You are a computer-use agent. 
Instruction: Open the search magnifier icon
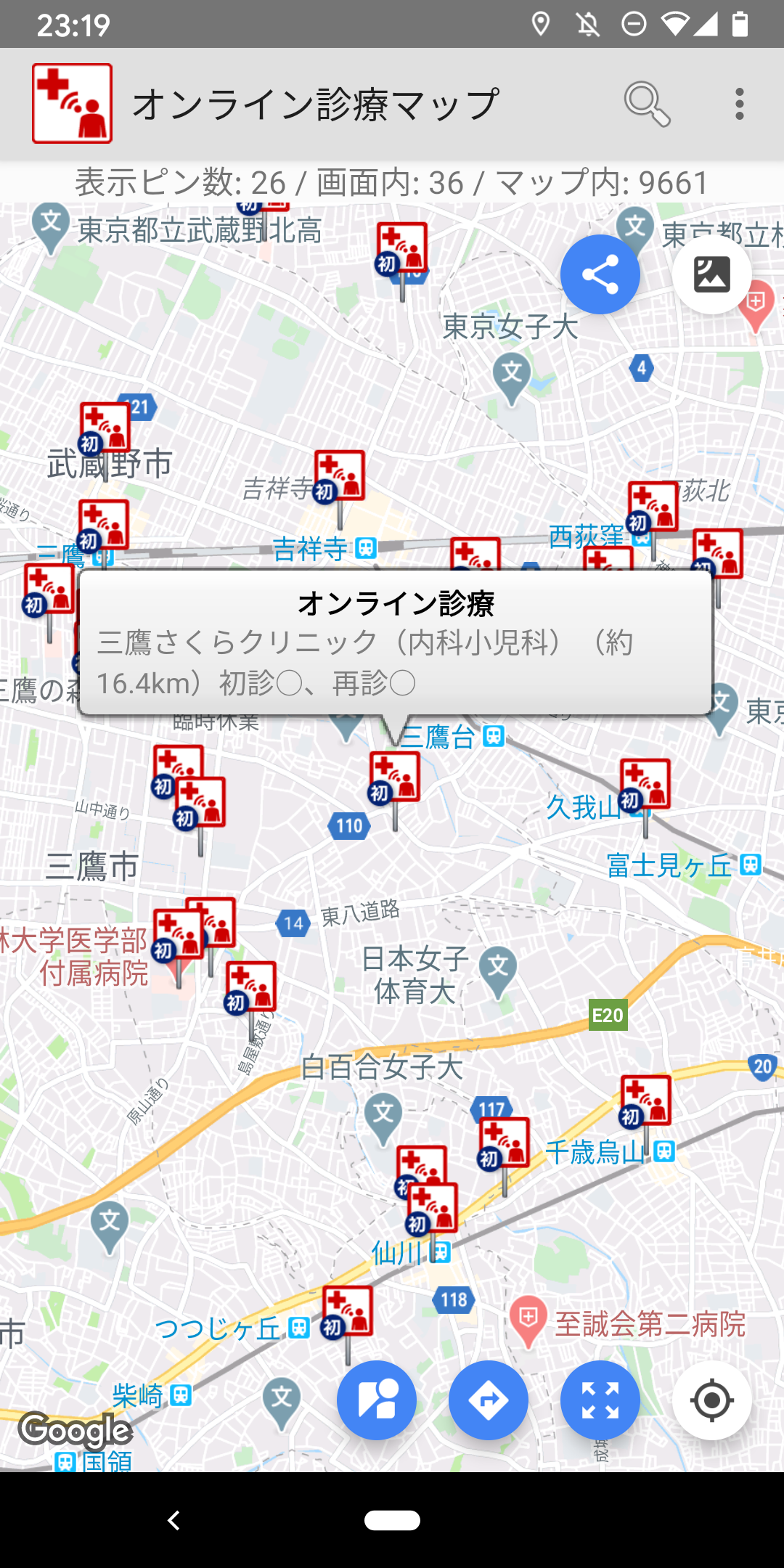(647, 105)
